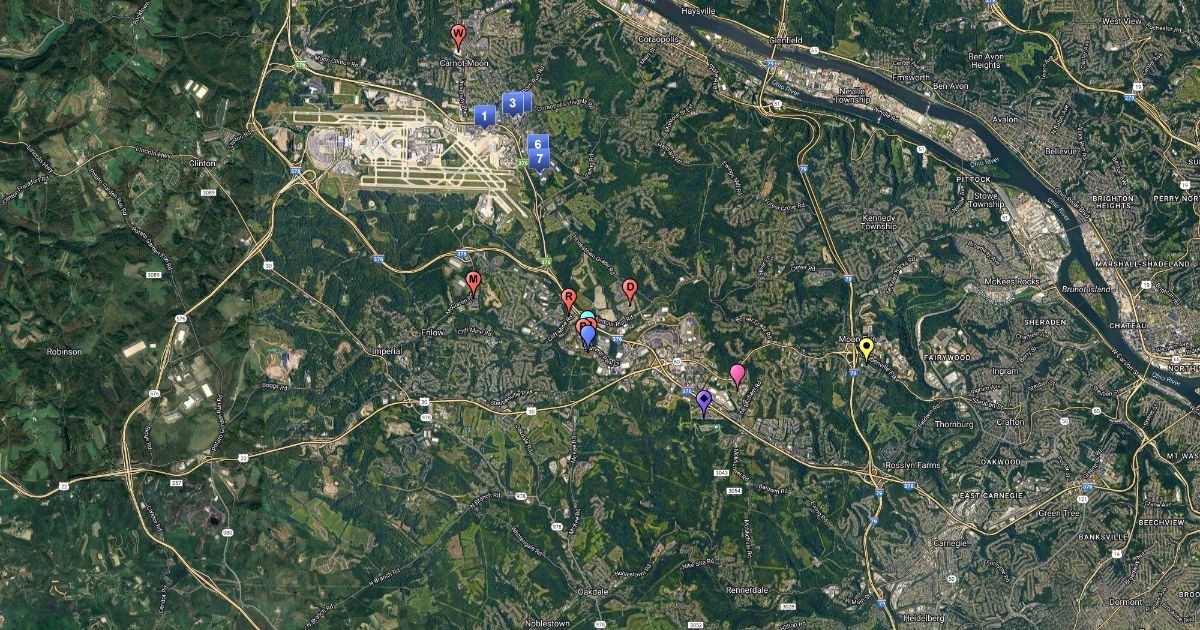Image resolution: width=1200 pixels, height=630 pixels.
Task: Tap the red R marker
Action: [x=568, y=297]
